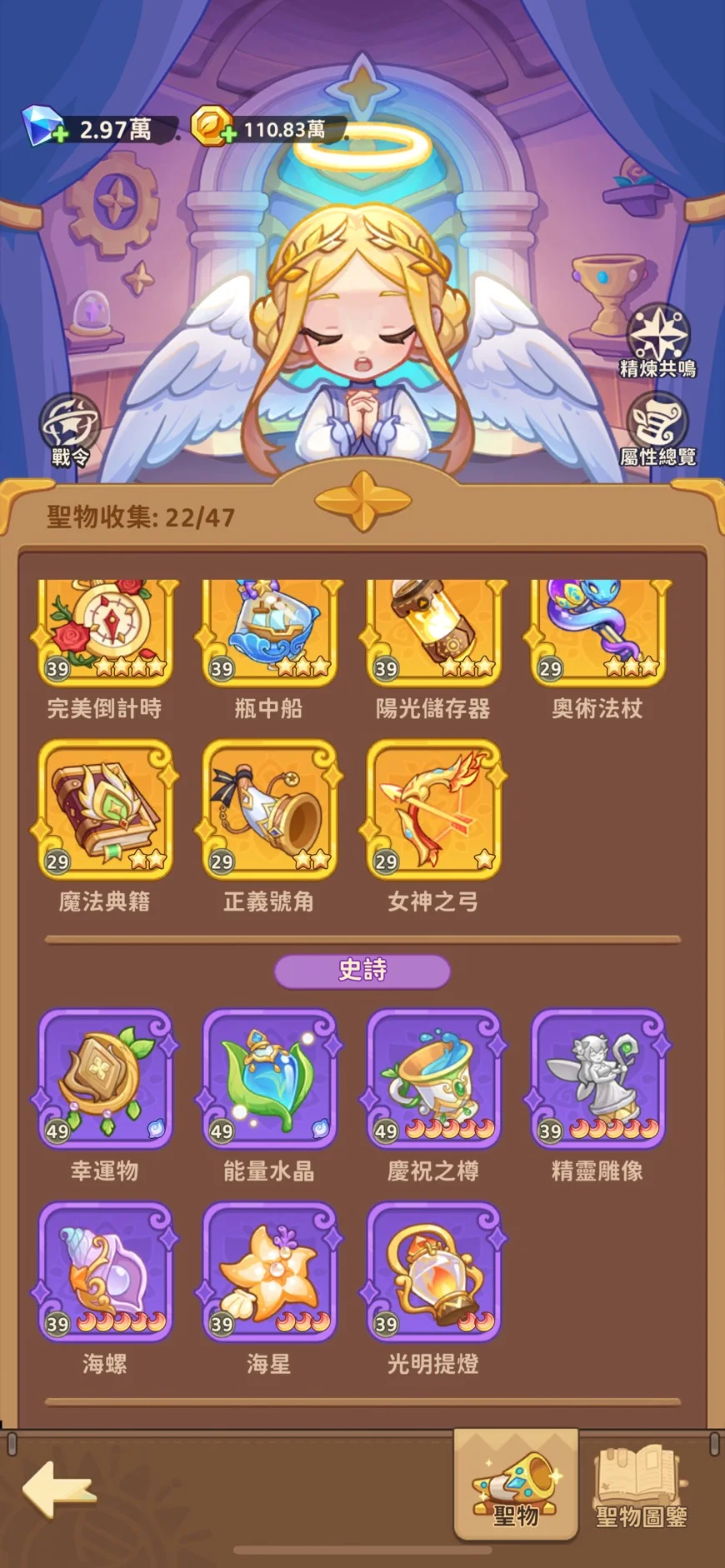Select the 女神之弓 relic

(433, 810)
